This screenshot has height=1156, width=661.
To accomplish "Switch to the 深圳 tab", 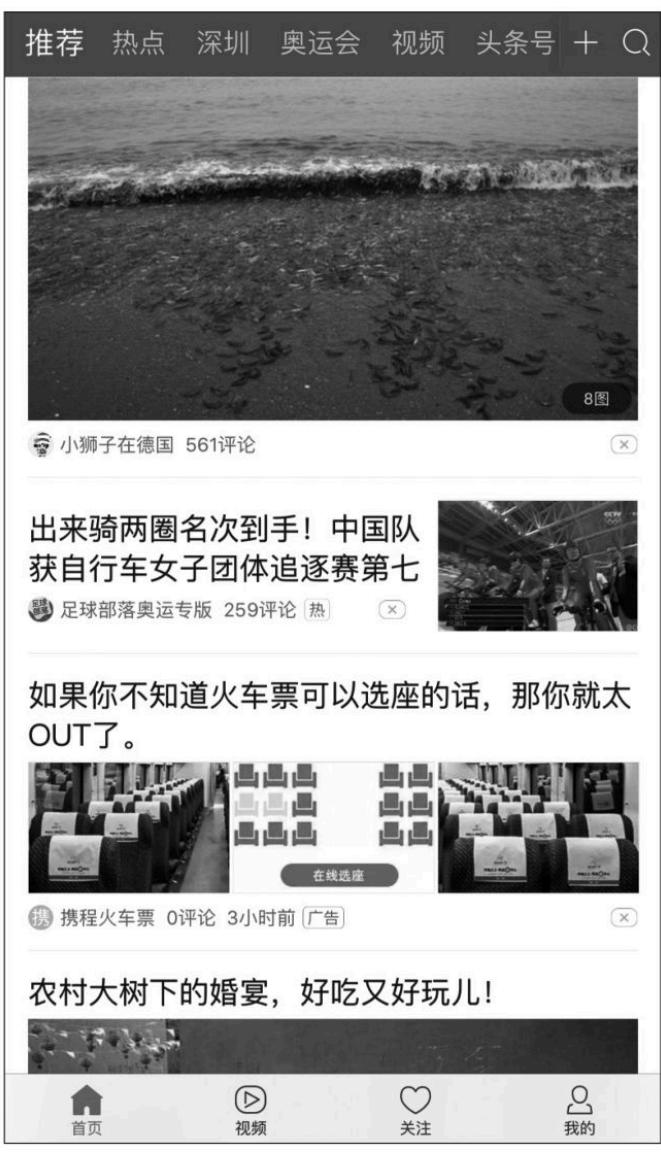I will 223,43.
